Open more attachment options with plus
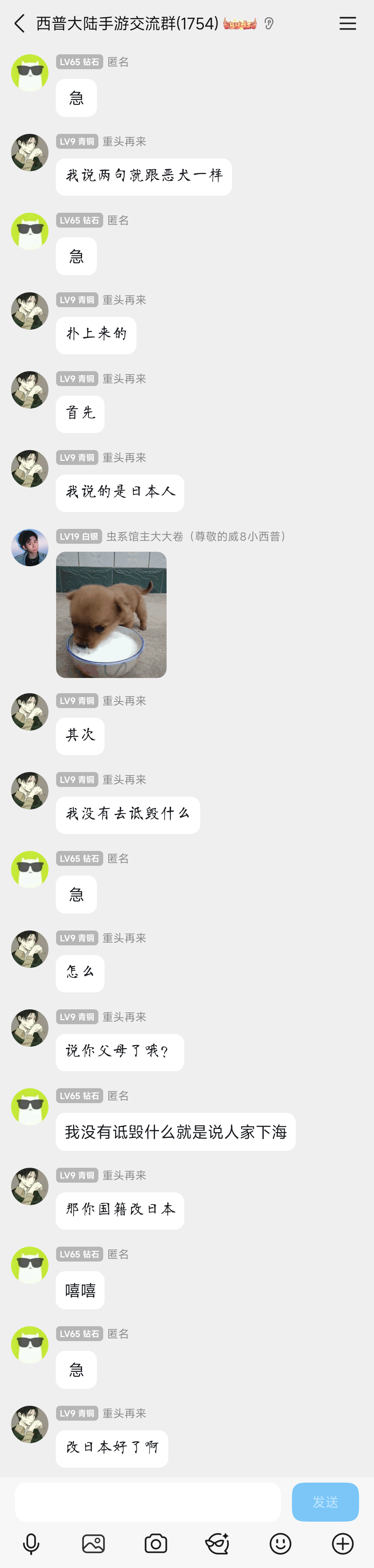Screen dimensions: 374x1568 (x=342, y=1543)
